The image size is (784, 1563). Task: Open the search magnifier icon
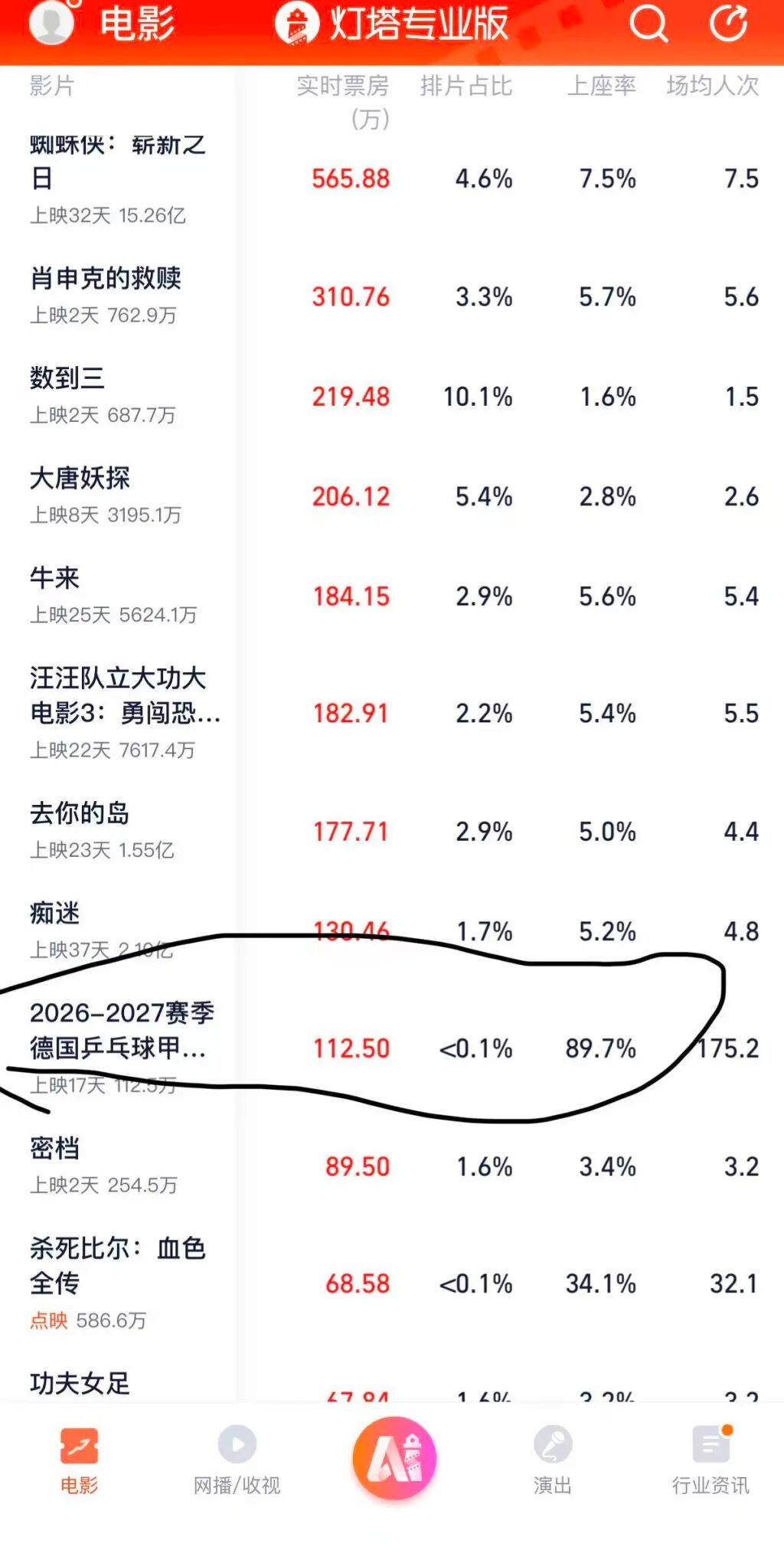[x=648, y=24]
